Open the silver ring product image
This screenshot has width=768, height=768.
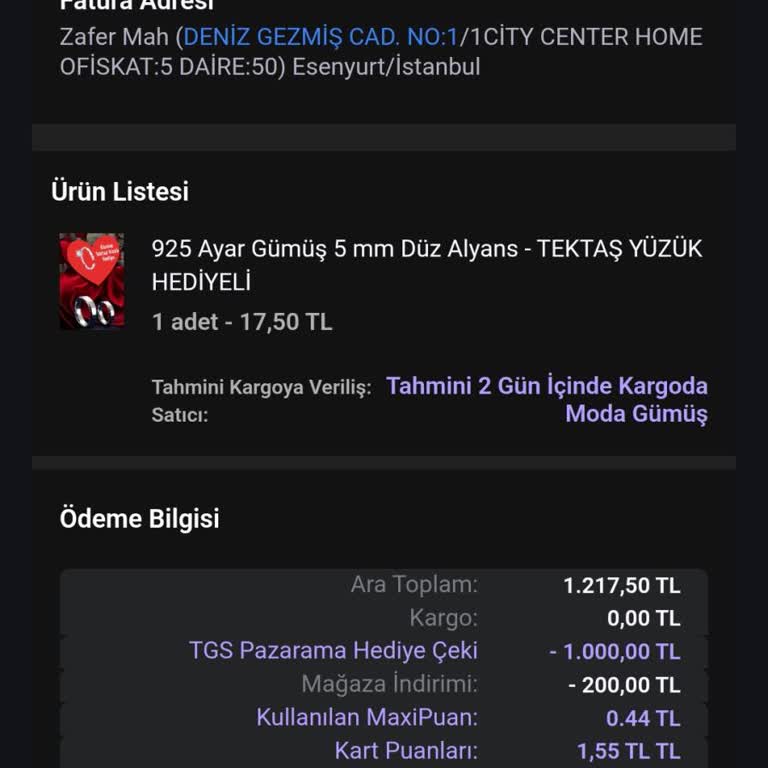click(92, 281)
